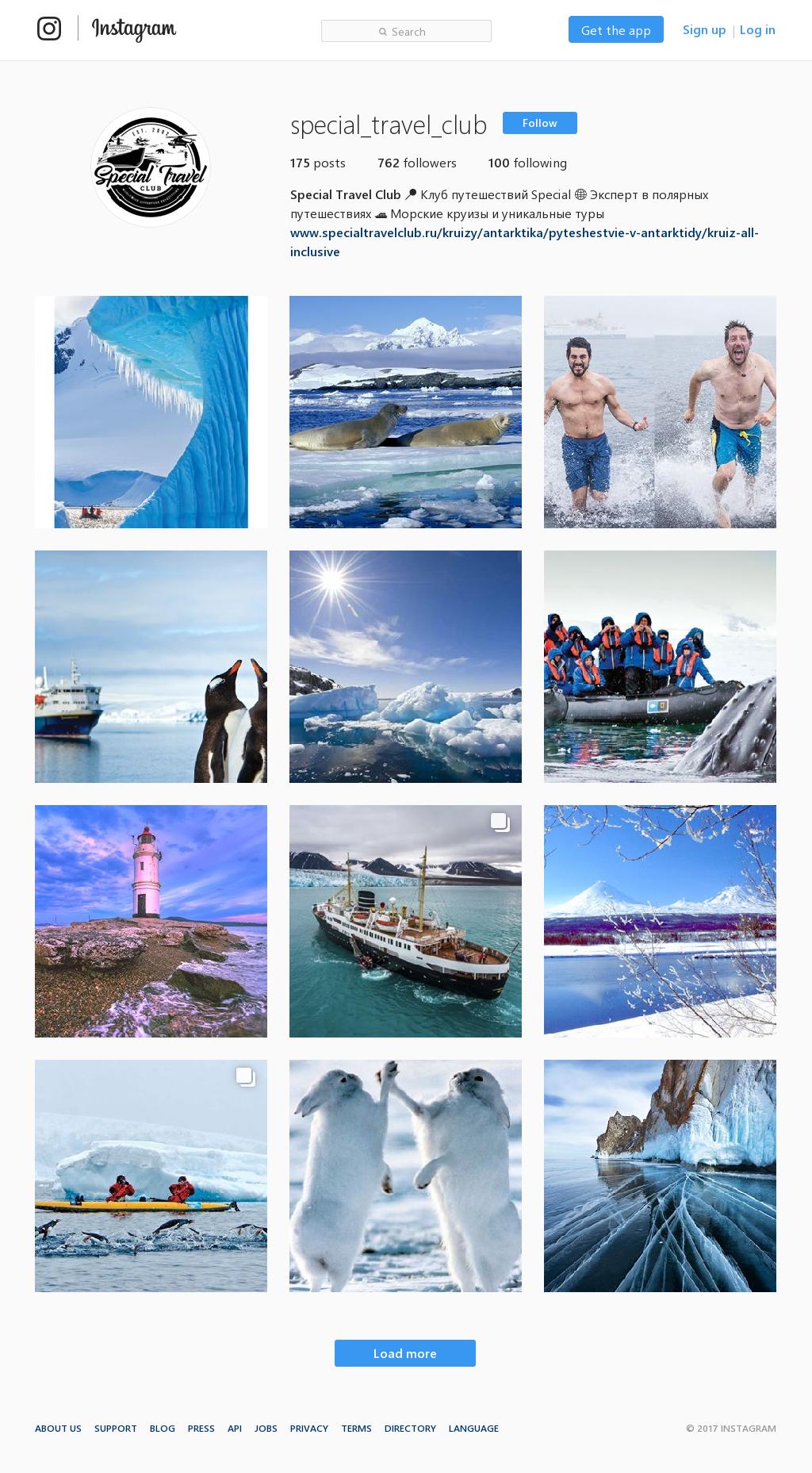The height and width of the screenshot is (1473, 812).
Task: Focus the Search field
Action: coord(406,32)
